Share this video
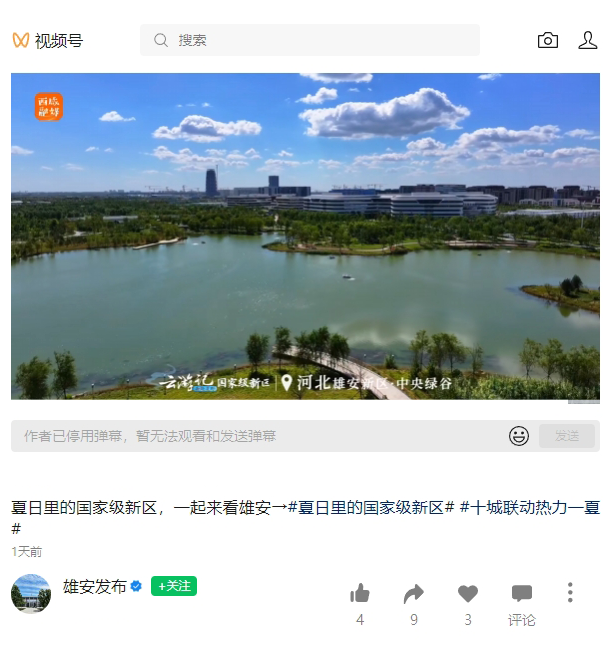 click(x=414, y=594)
